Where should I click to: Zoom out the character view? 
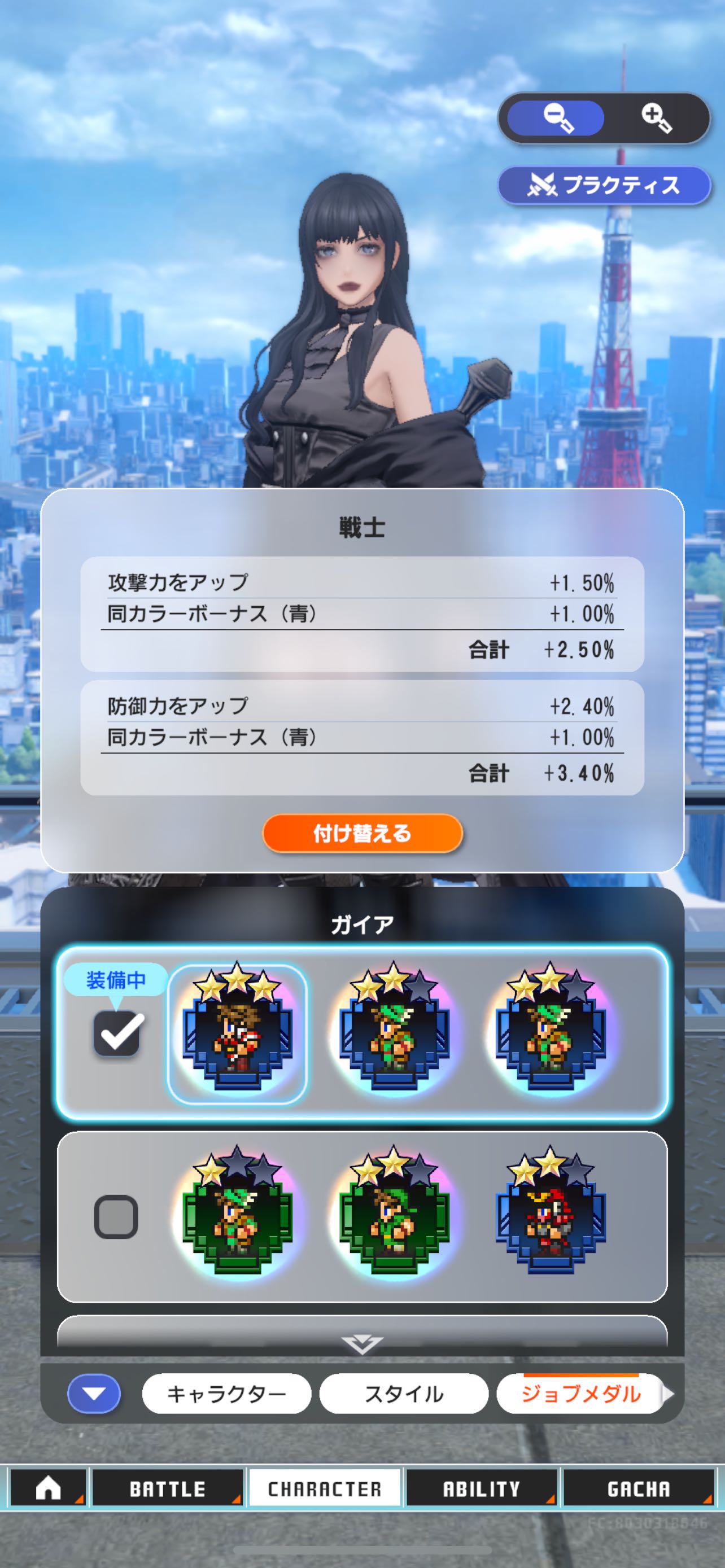point(555,118)
